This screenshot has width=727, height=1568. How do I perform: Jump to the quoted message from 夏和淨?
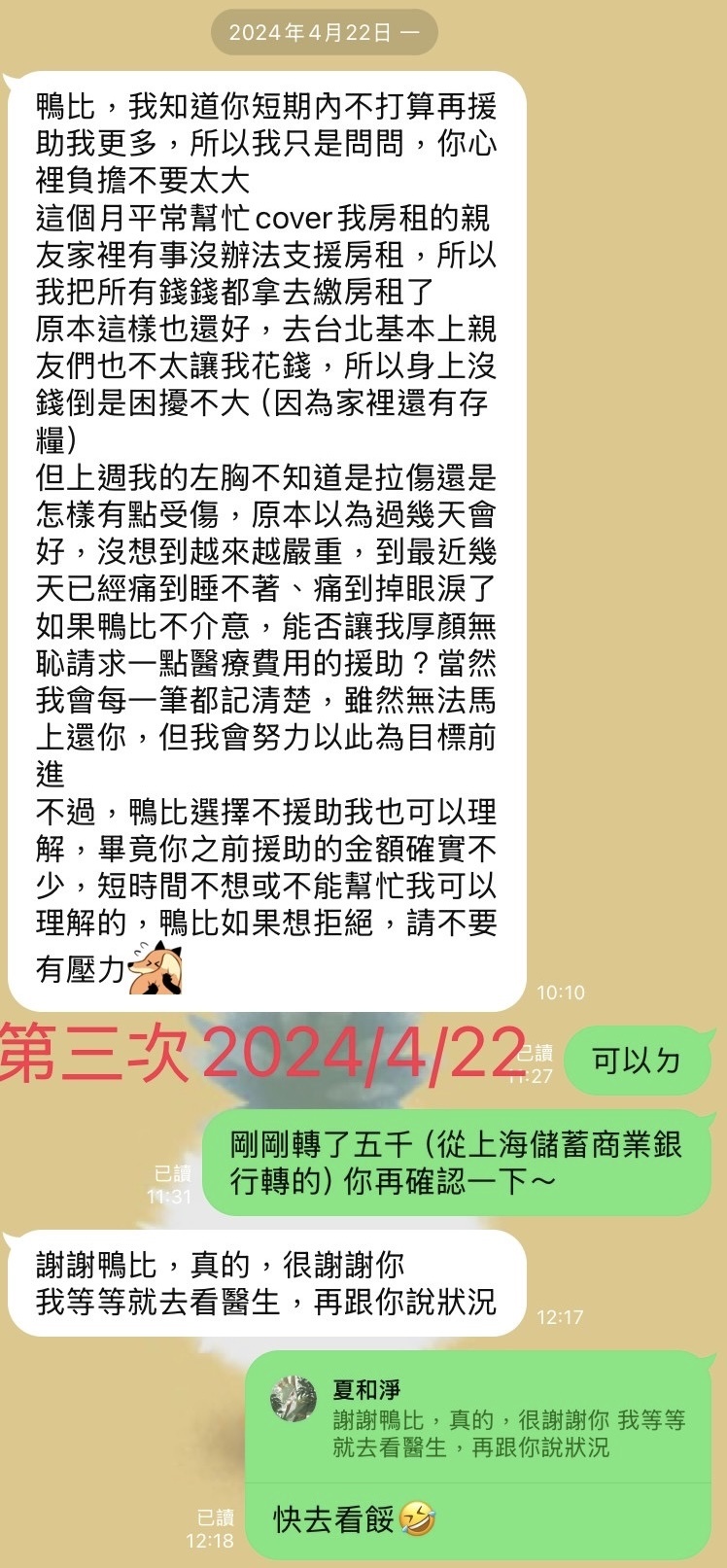(479, 1420)
